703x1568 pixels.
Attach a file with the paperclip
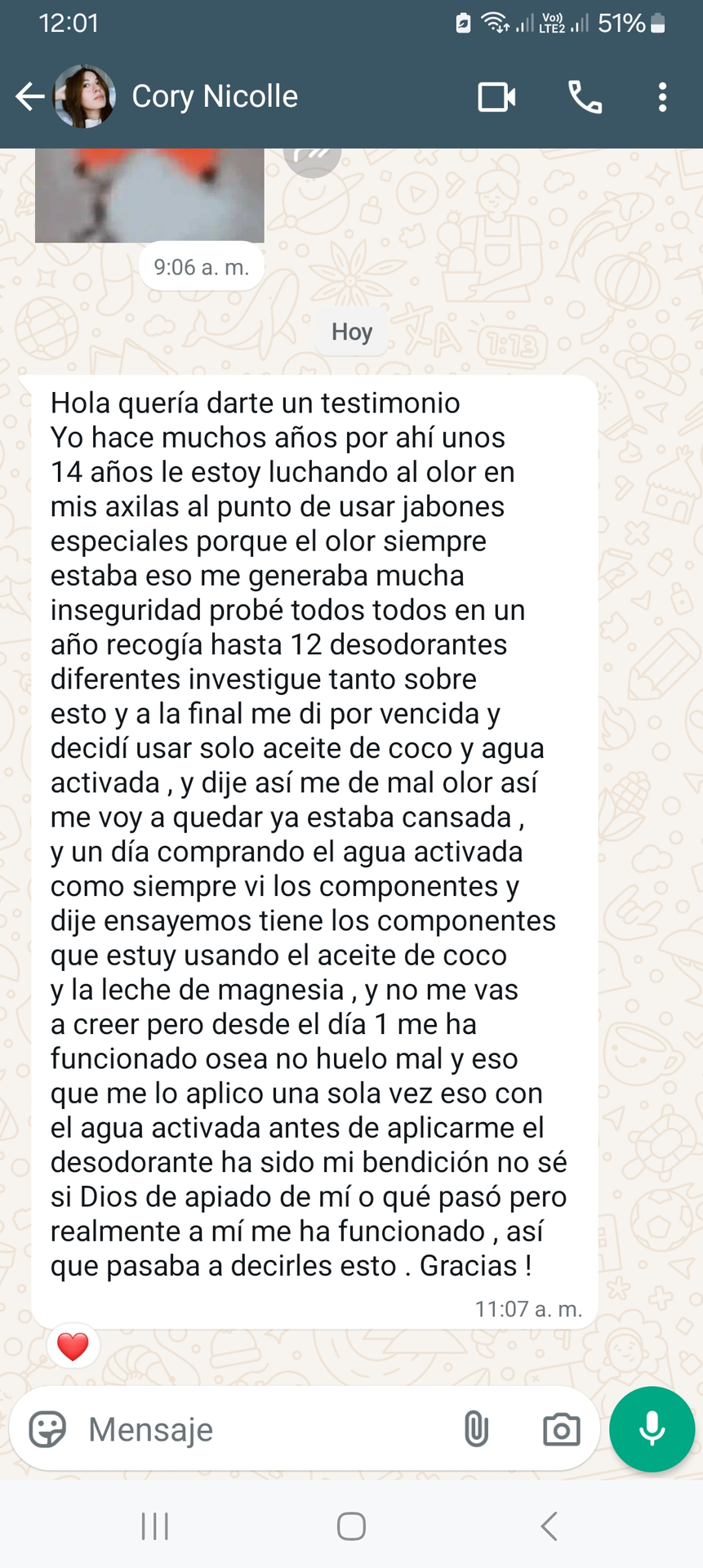[476, 1430]
